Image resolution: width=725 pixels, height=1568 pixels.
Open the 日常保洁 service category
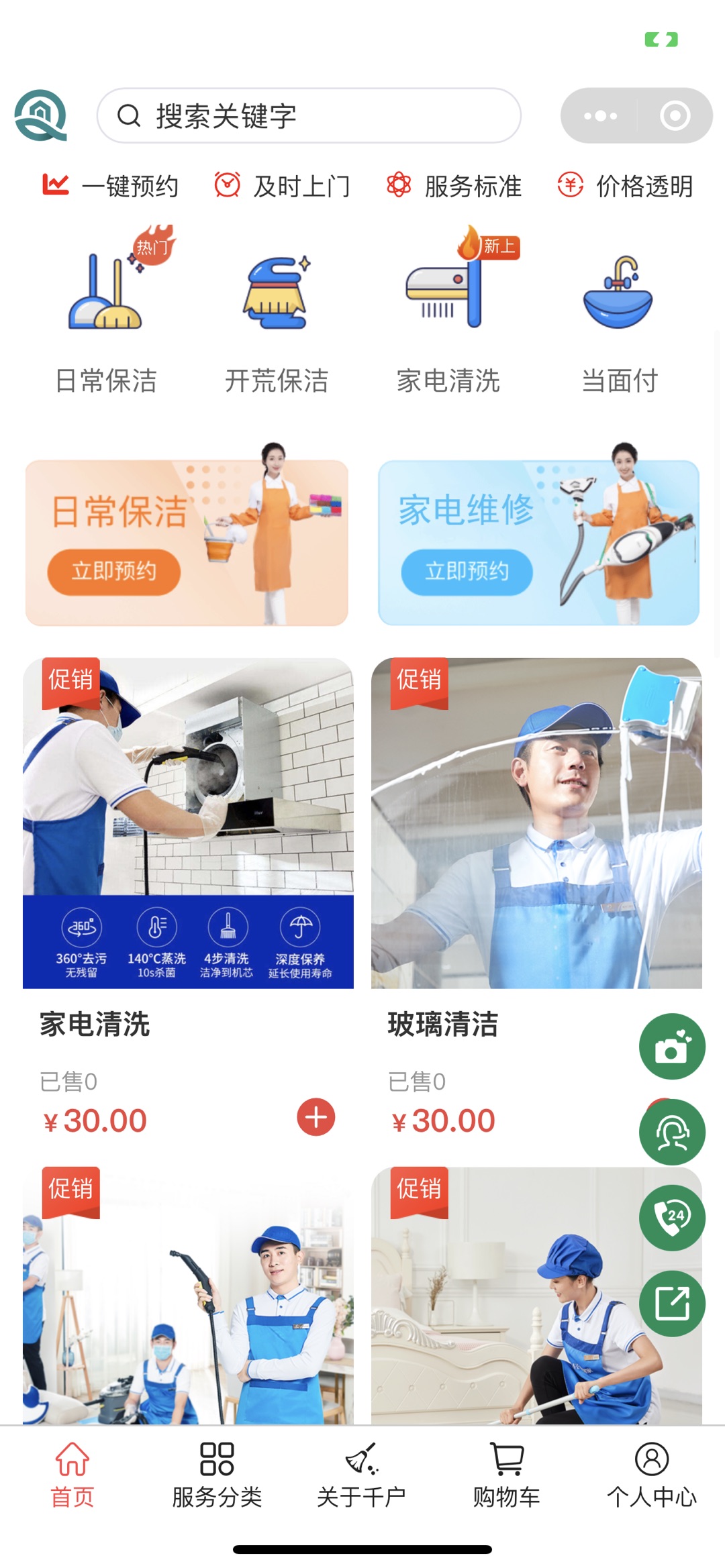point(105,312)
